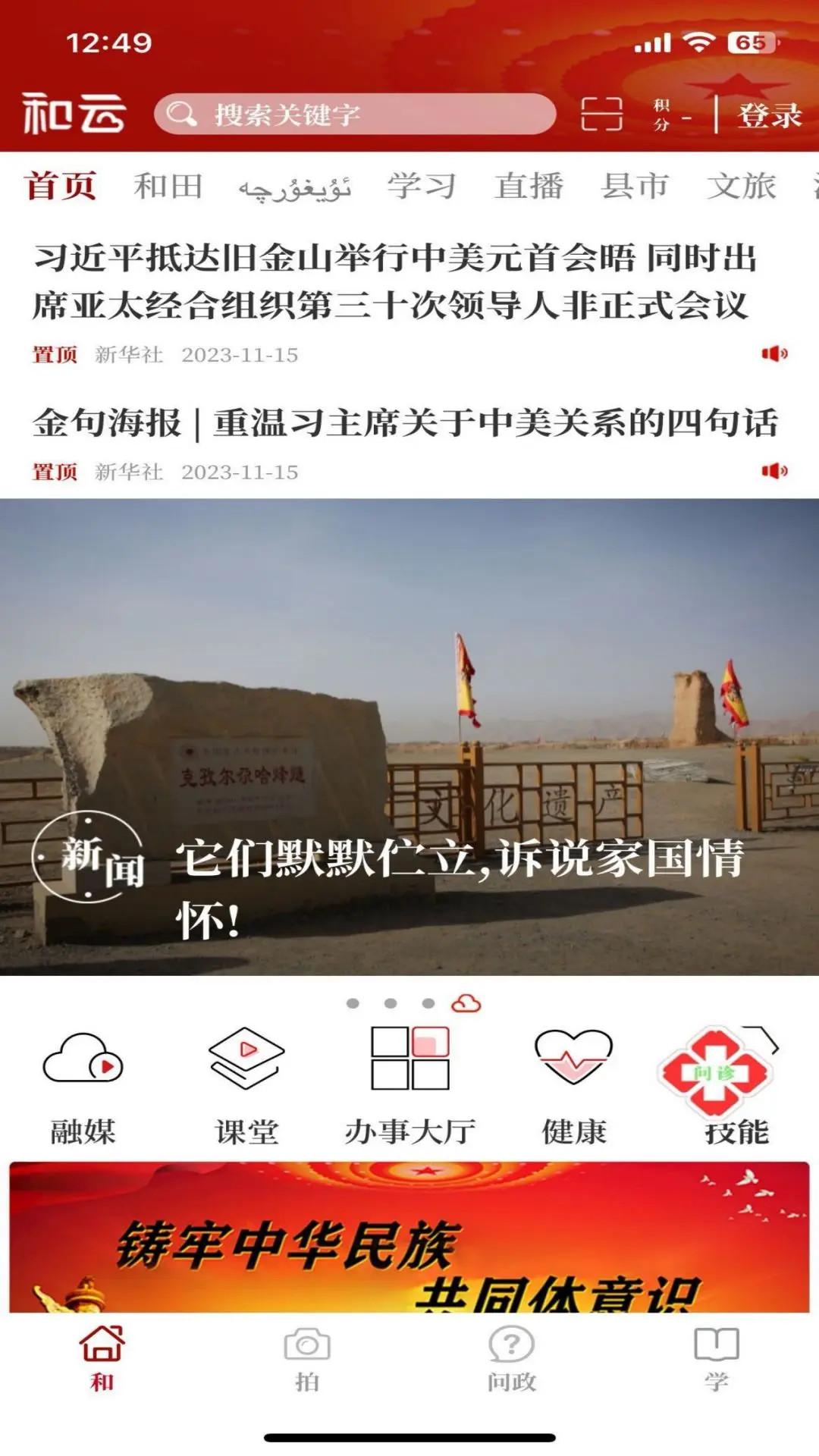
Task: Tap the 搜索关键字 search field
Action: [356, 114]
